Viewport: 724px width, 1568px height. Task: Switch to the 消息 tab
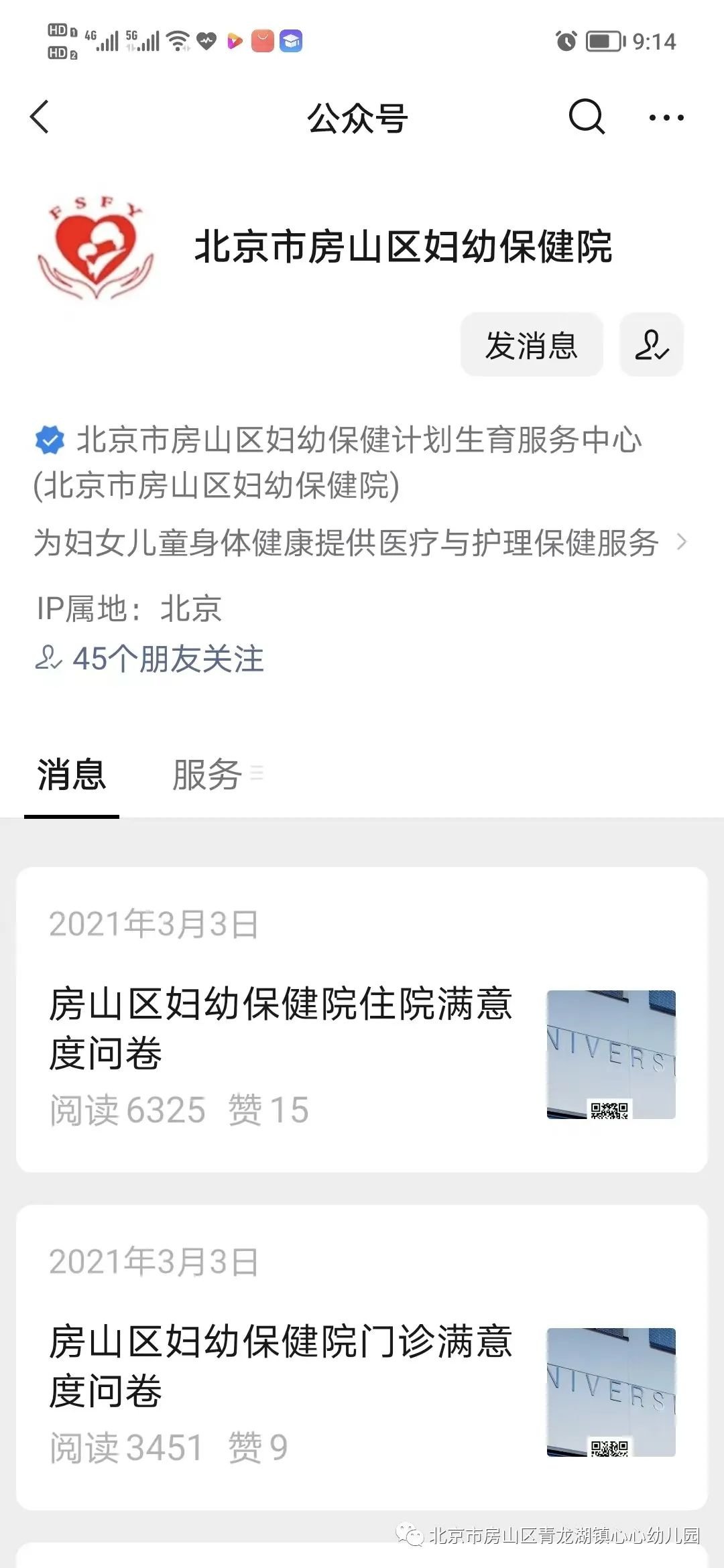[72, 776]
